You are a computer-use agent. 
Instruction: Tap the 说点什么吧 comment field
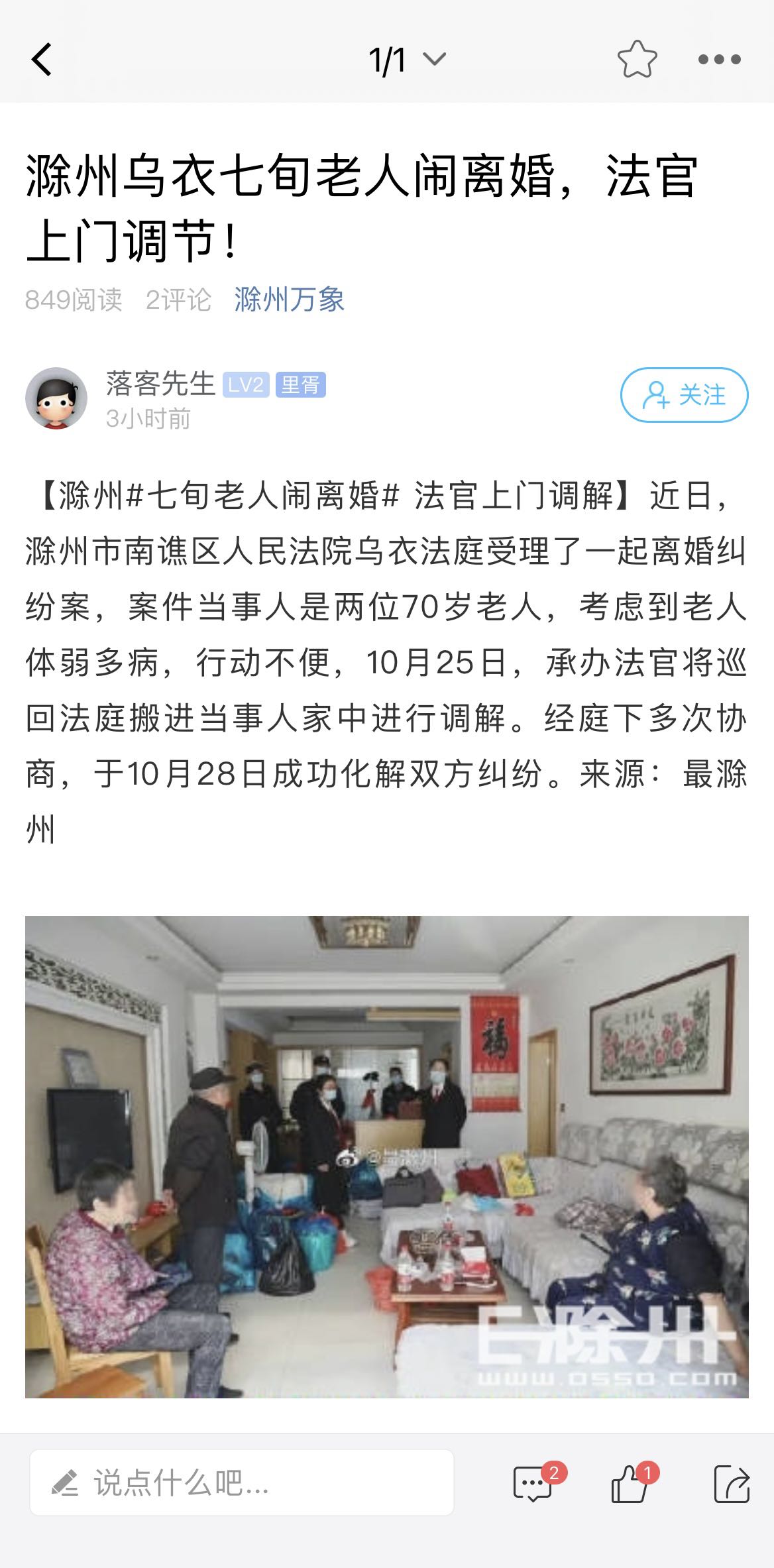coord(242,1483)
